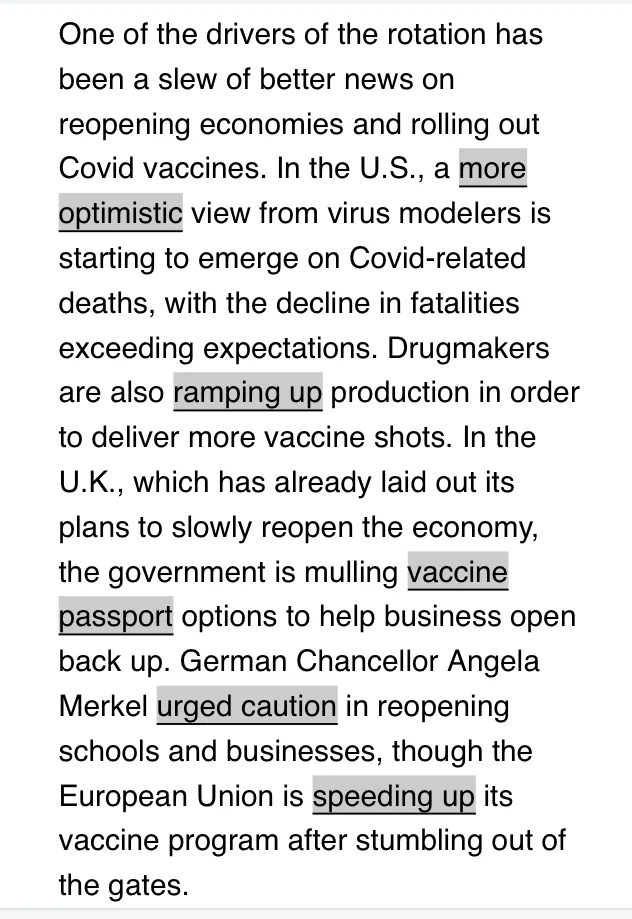
Task: Open the "urged caution" link
Action: (247, 706)
